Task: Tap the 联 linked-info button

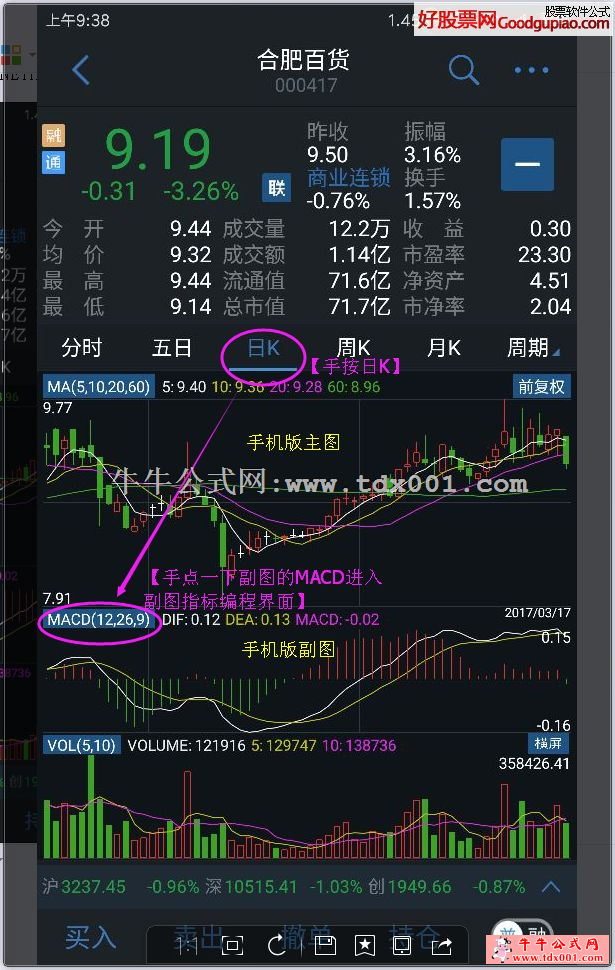Action: (x=276, y=187)
